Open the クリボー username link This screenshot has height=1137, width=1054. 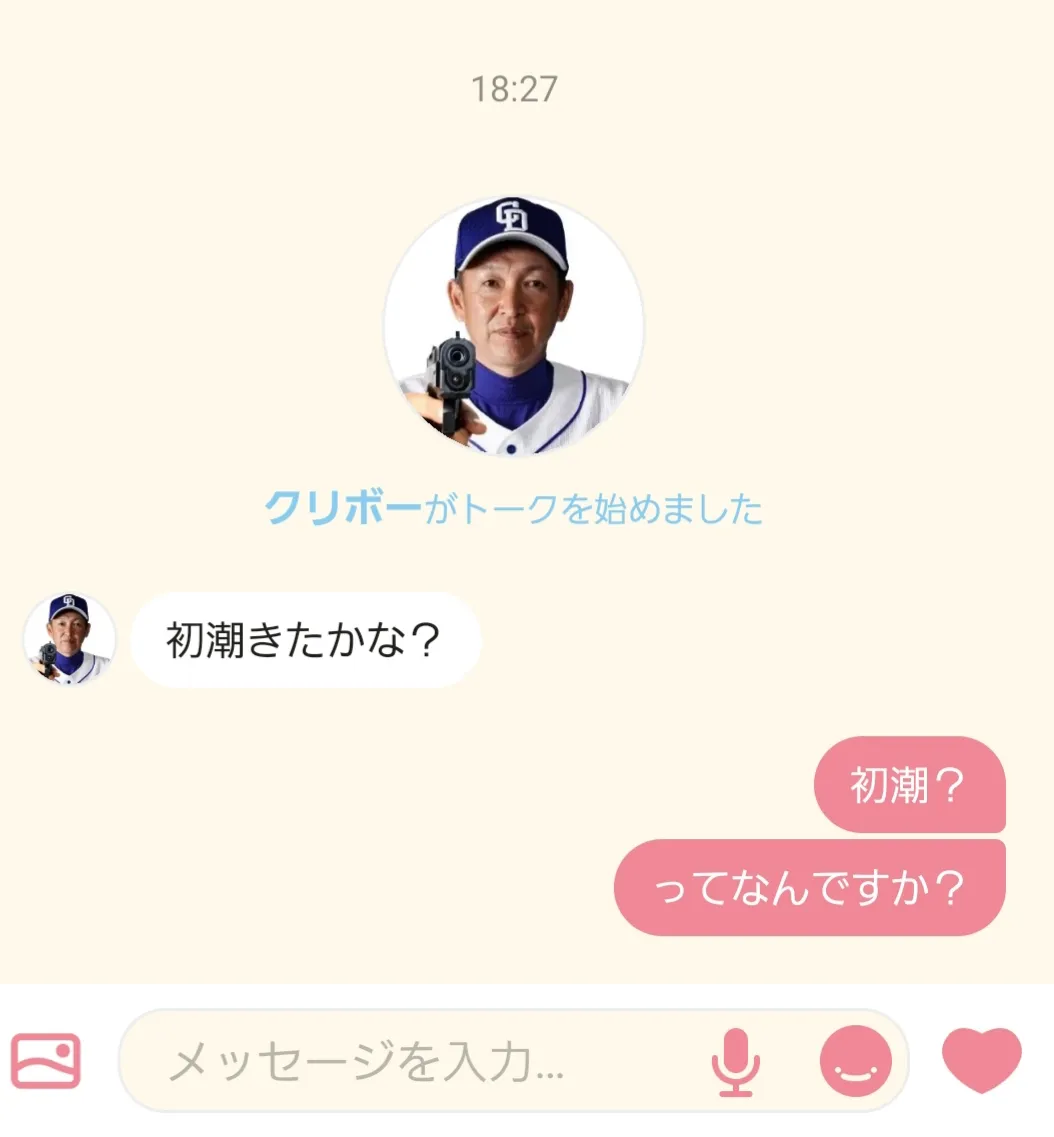tap(342, 510)
